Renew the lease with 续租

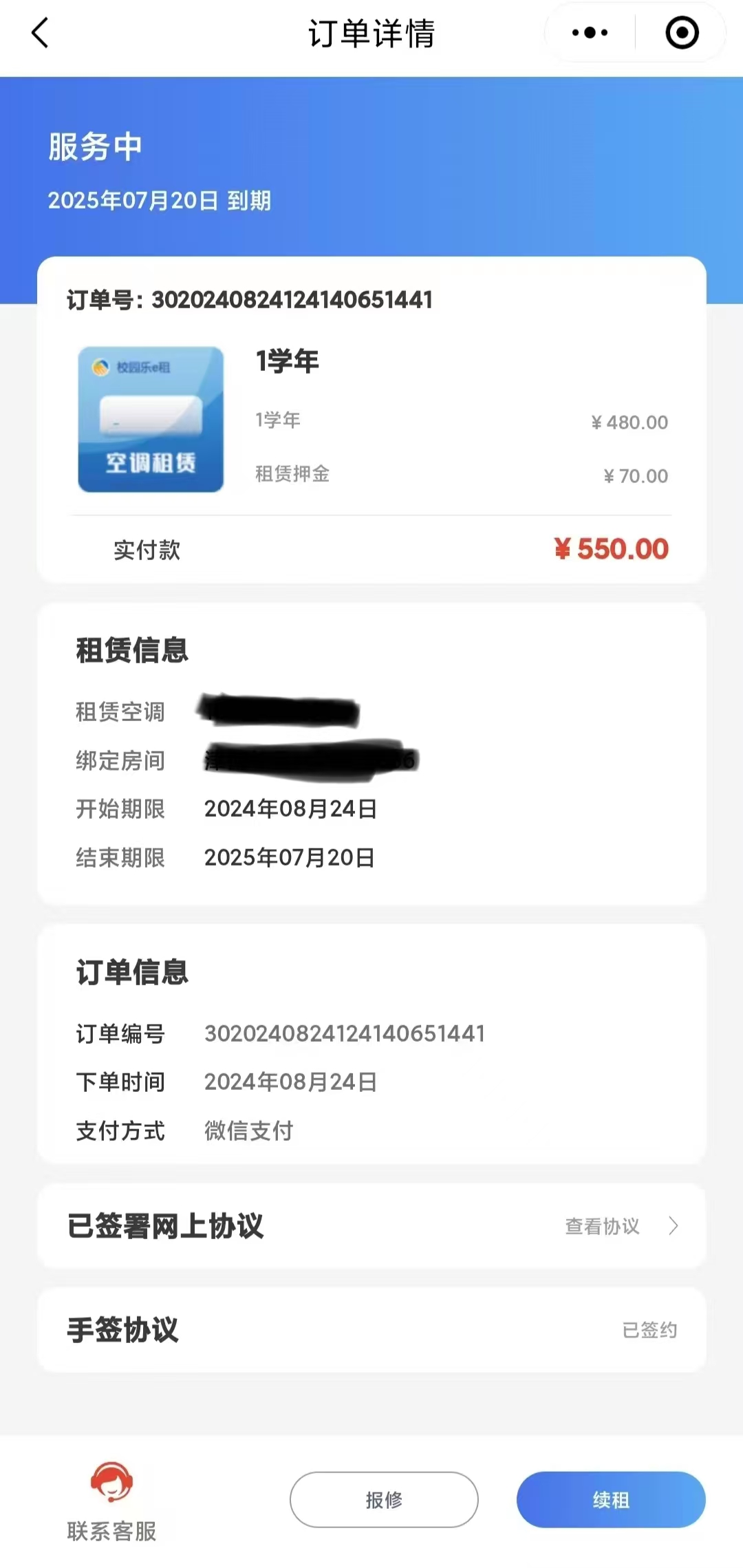(x=611, y=1500)
